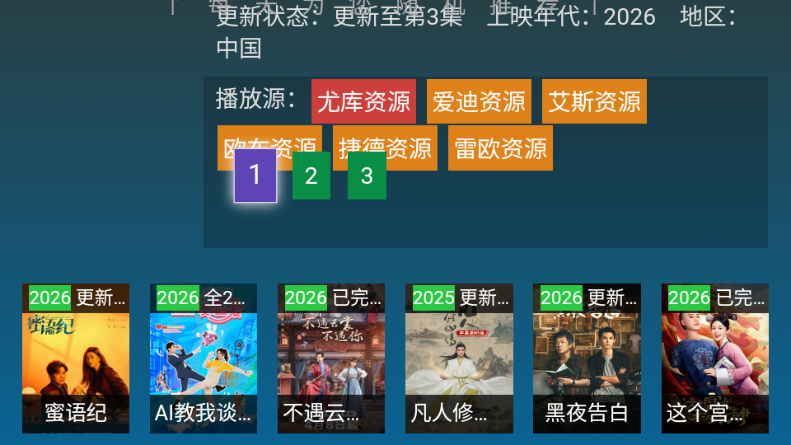791x445 pixels.
Task: Switch to 捷德资源 source
Action: [385, 148]
